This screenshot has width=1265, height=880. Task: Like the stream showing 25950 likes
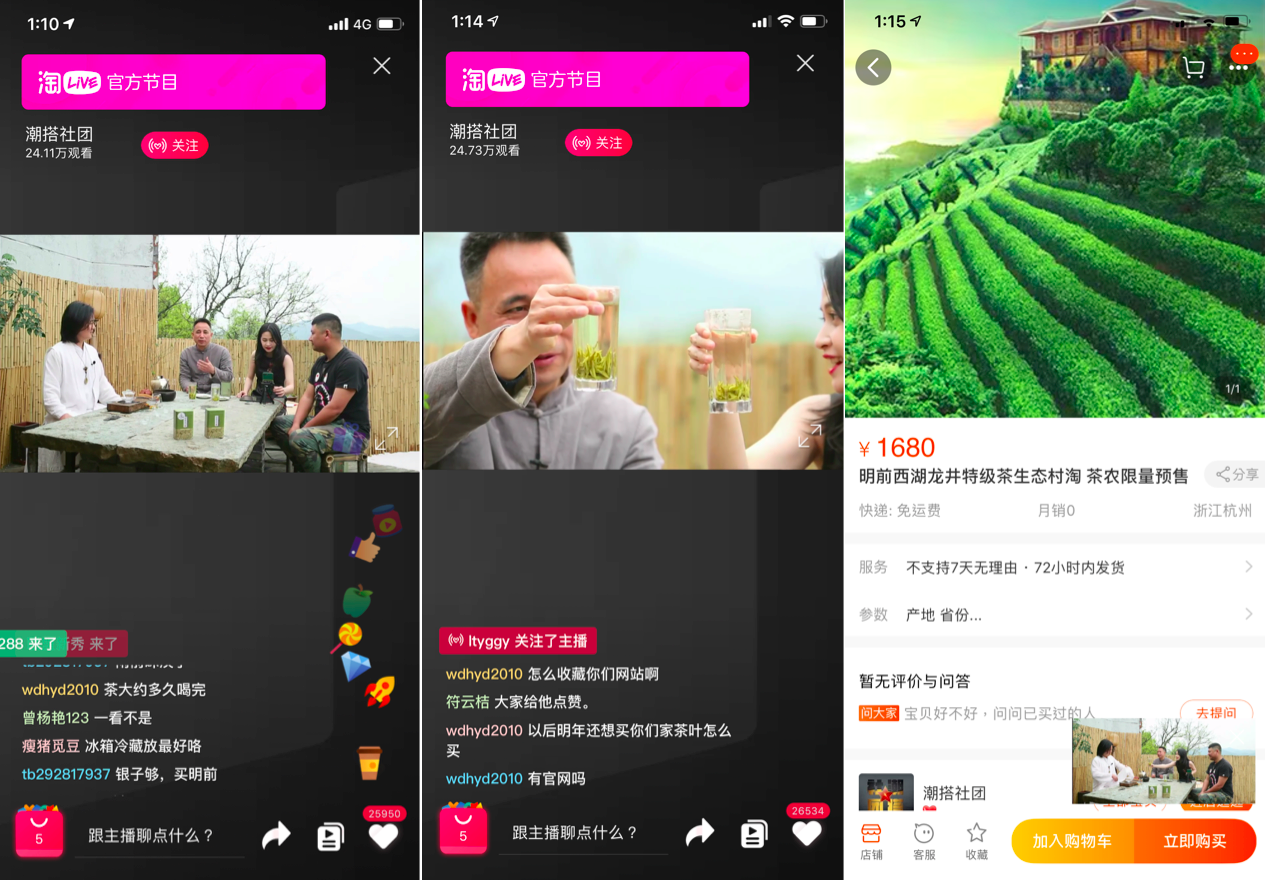click(x=384, y=835)
